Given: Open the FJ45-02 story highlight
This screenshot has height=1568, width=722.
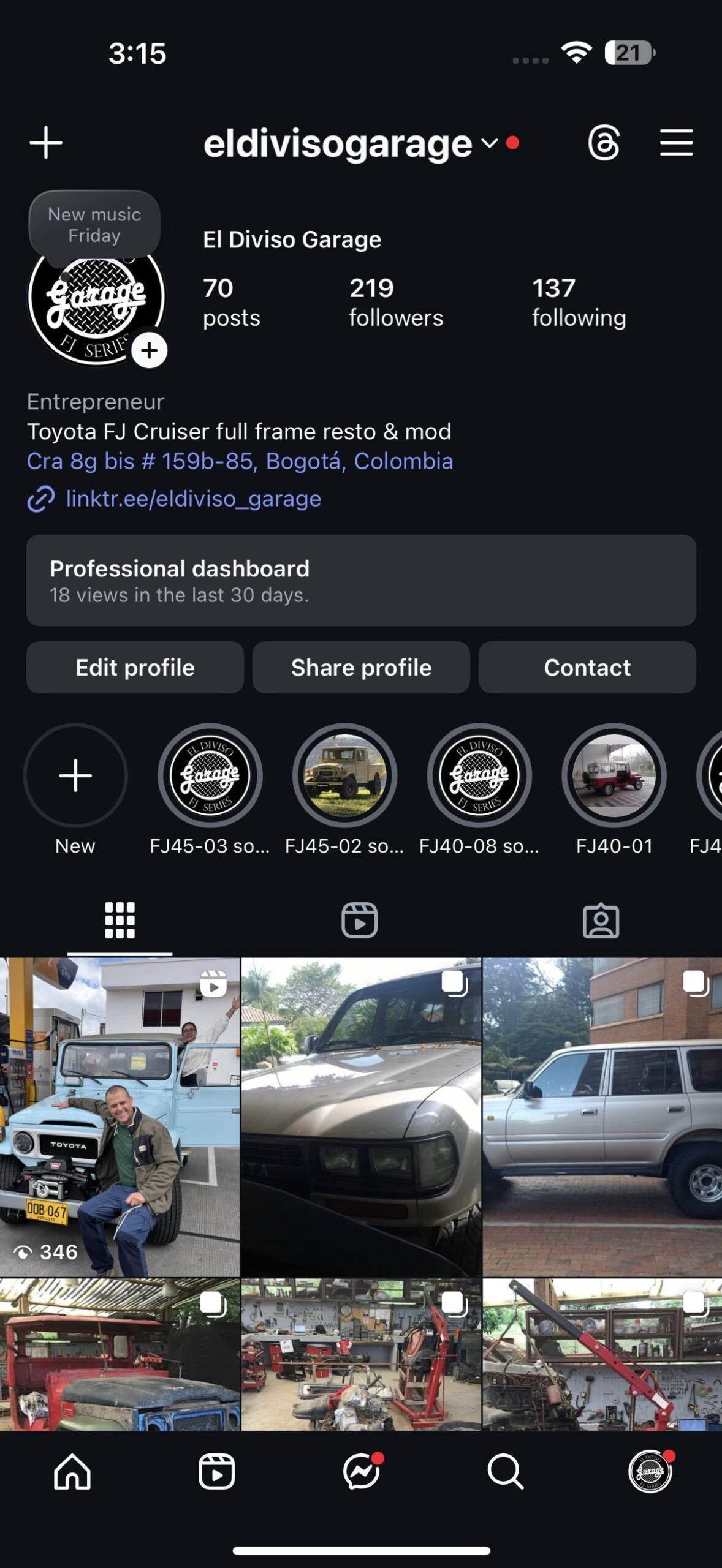Looking at the screenshot, I should [x=344, y=776].
